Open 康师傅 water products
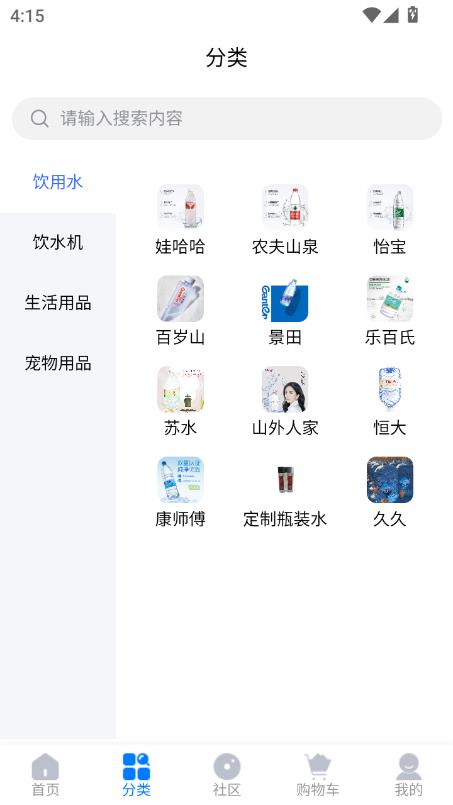453x805 pixels. tap(180, 492)
